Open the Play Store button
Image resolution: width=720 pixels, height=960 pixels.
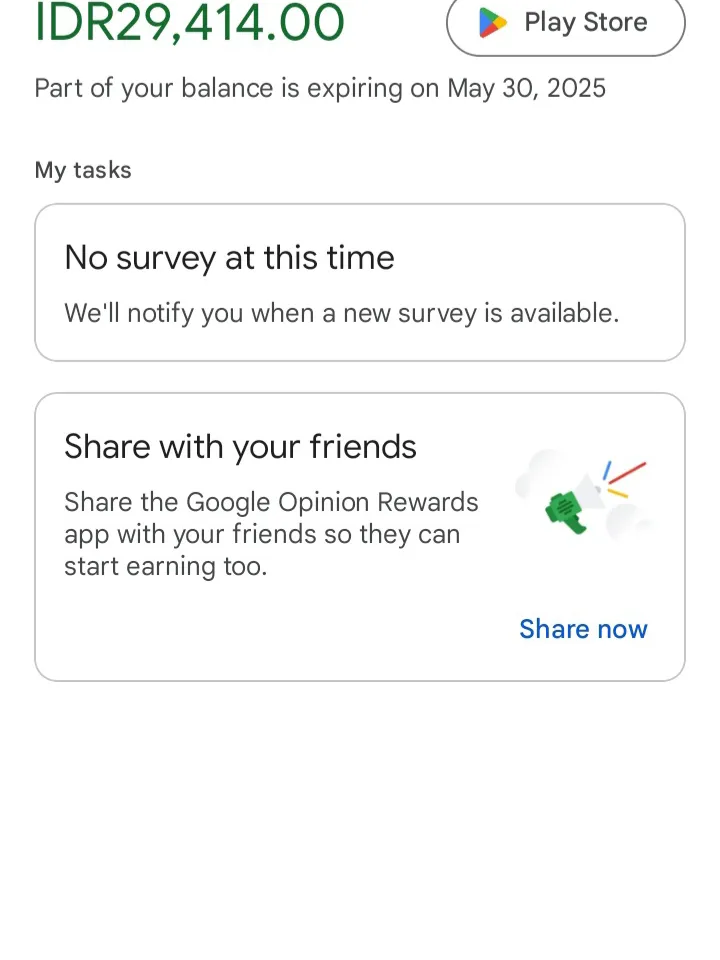point(565,24)
